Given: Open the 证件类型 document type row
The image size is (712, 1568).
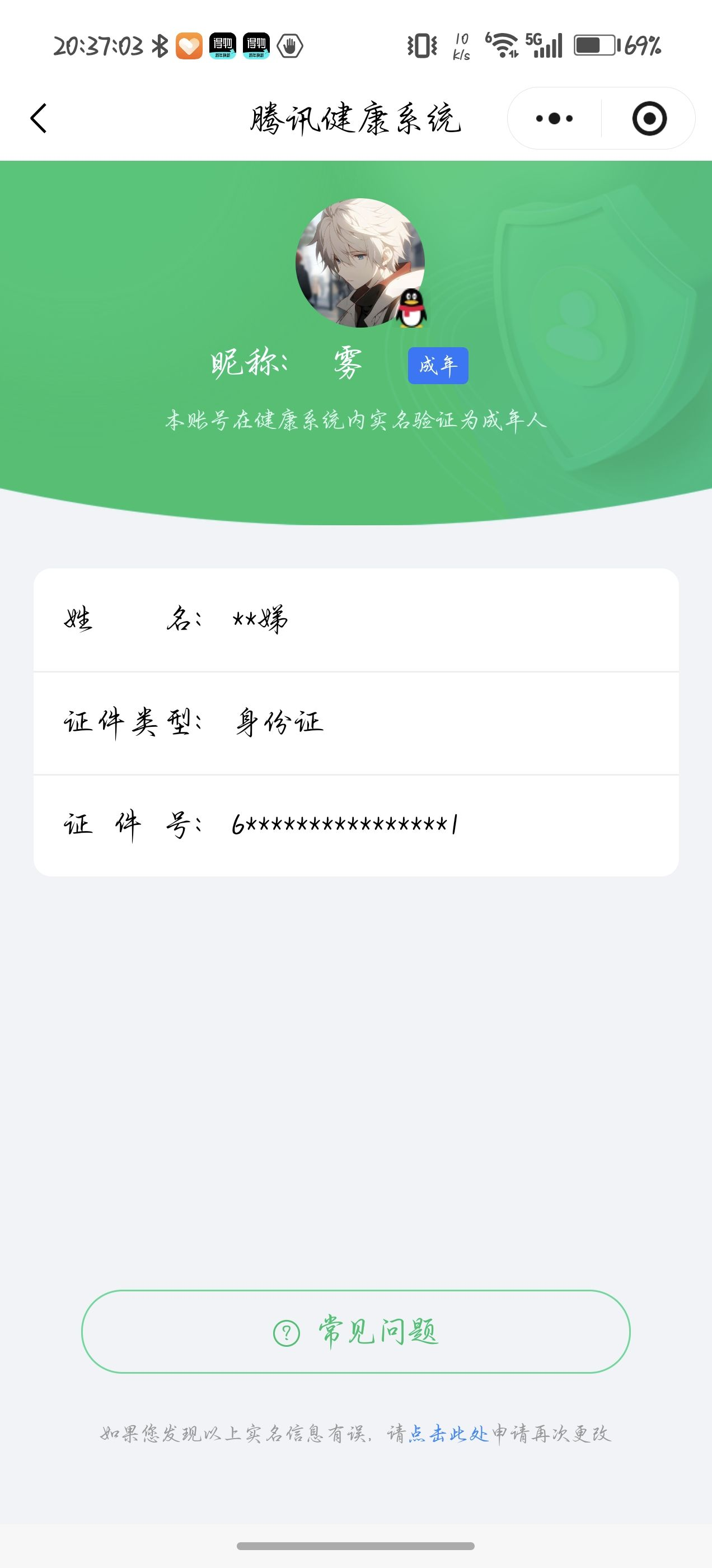Looking at the screenshot, I should click(x=356, y=724).
